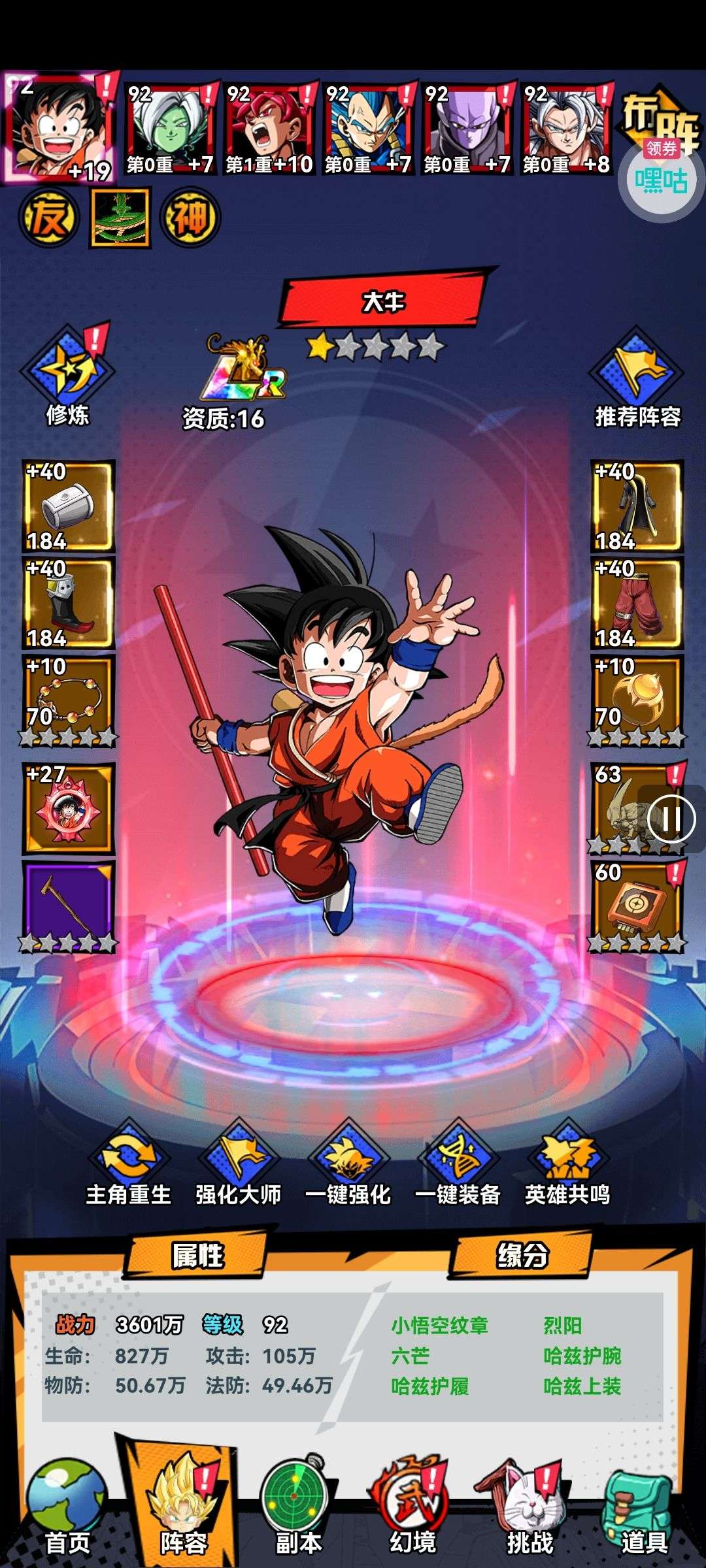
Task: Open the +27 Goku medal slot
Action: coord(68,809)
